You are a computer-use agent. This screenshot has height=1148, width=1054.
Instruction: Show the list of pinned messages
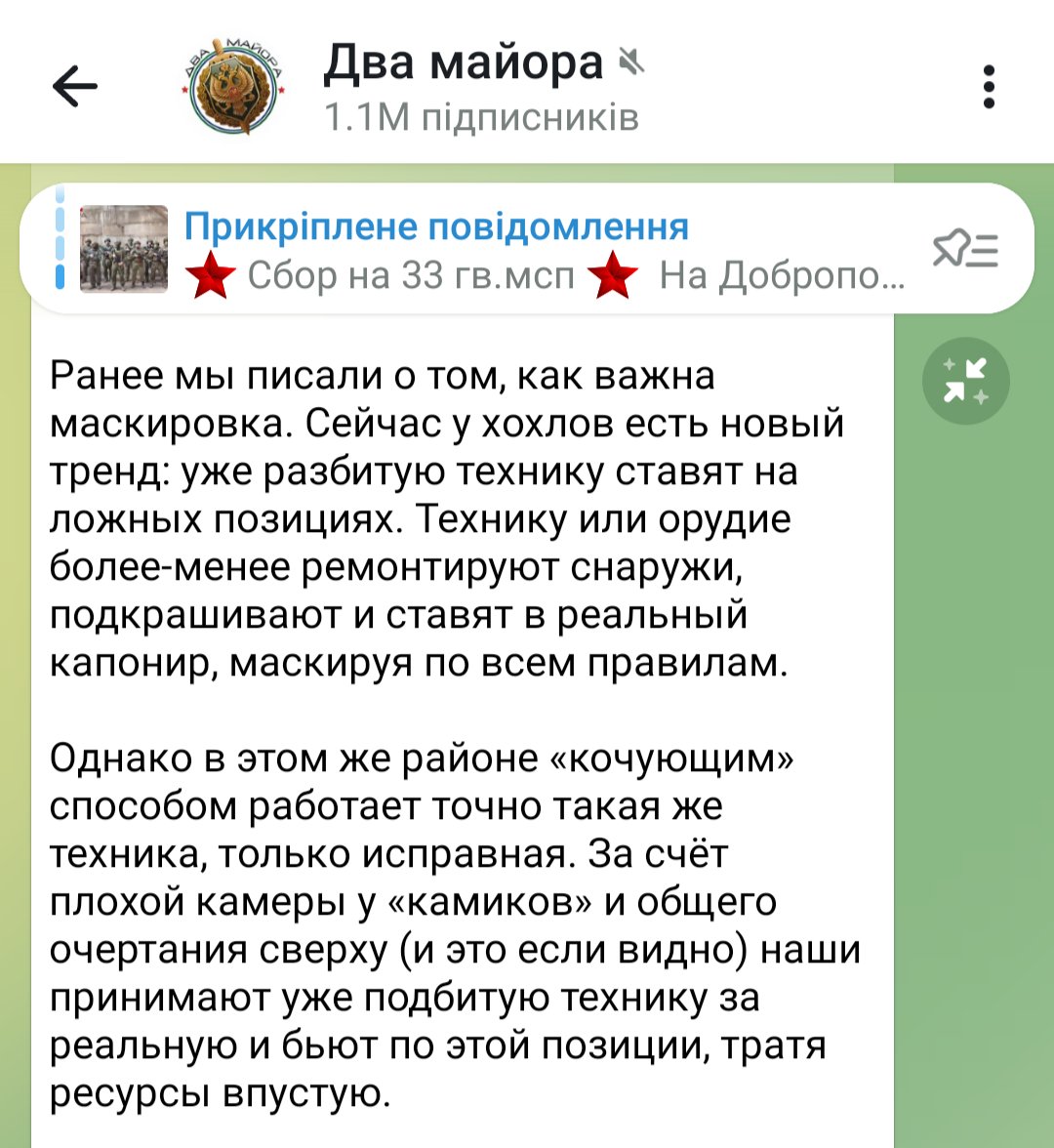(965, 249)
